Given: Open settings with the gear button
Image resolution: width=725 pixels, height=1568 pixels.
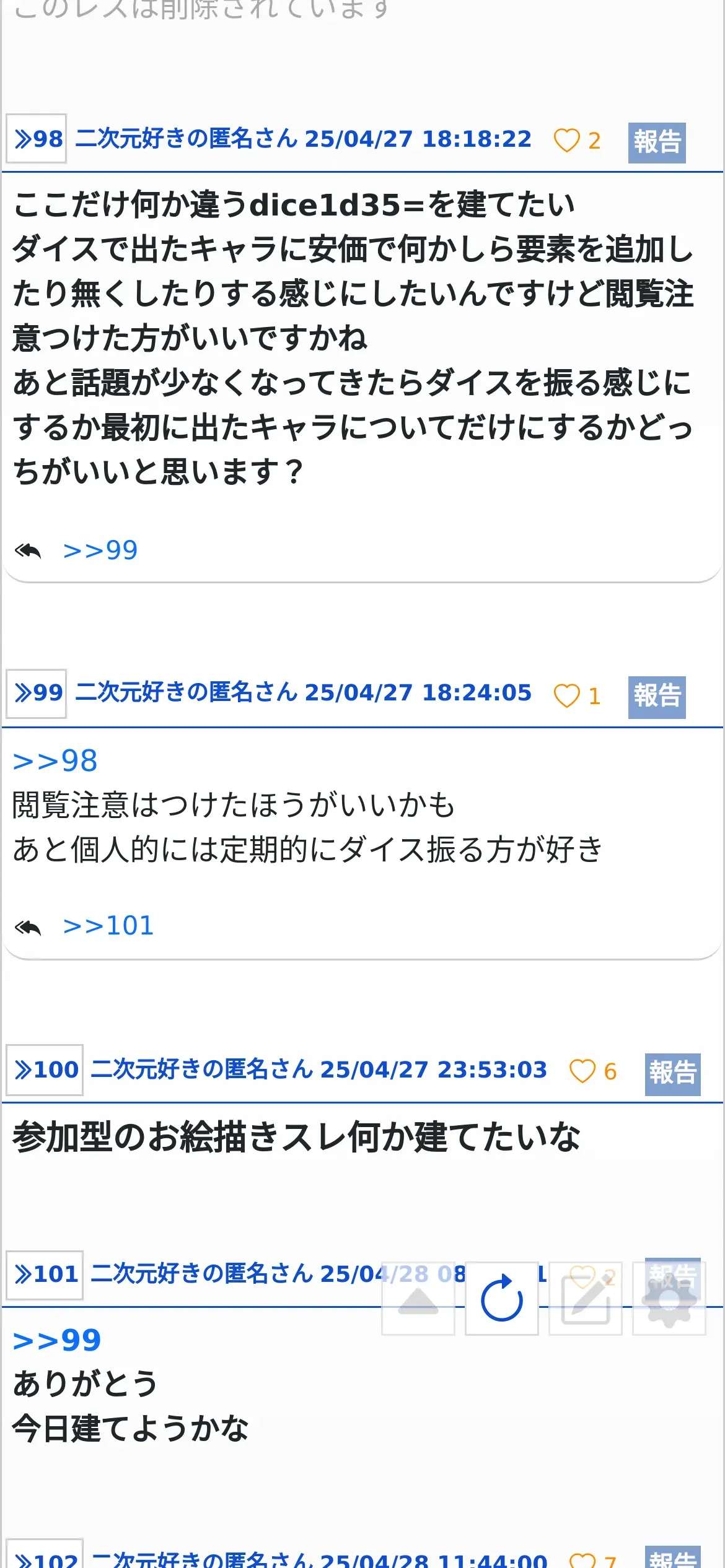Looking at the screenshot, I should pos(669,1298).
